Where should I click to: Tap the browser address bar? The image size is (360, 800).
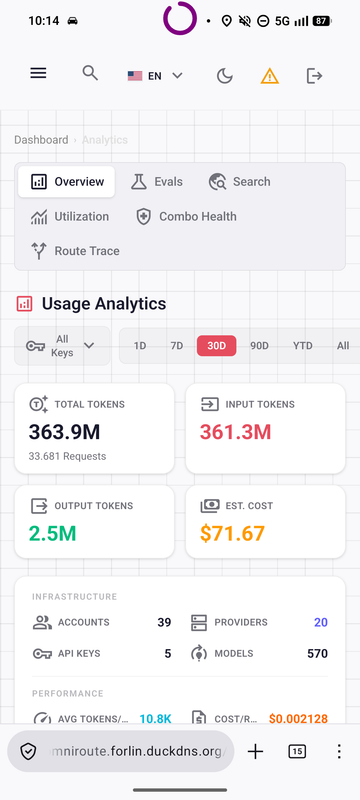[x=121, y=751]
